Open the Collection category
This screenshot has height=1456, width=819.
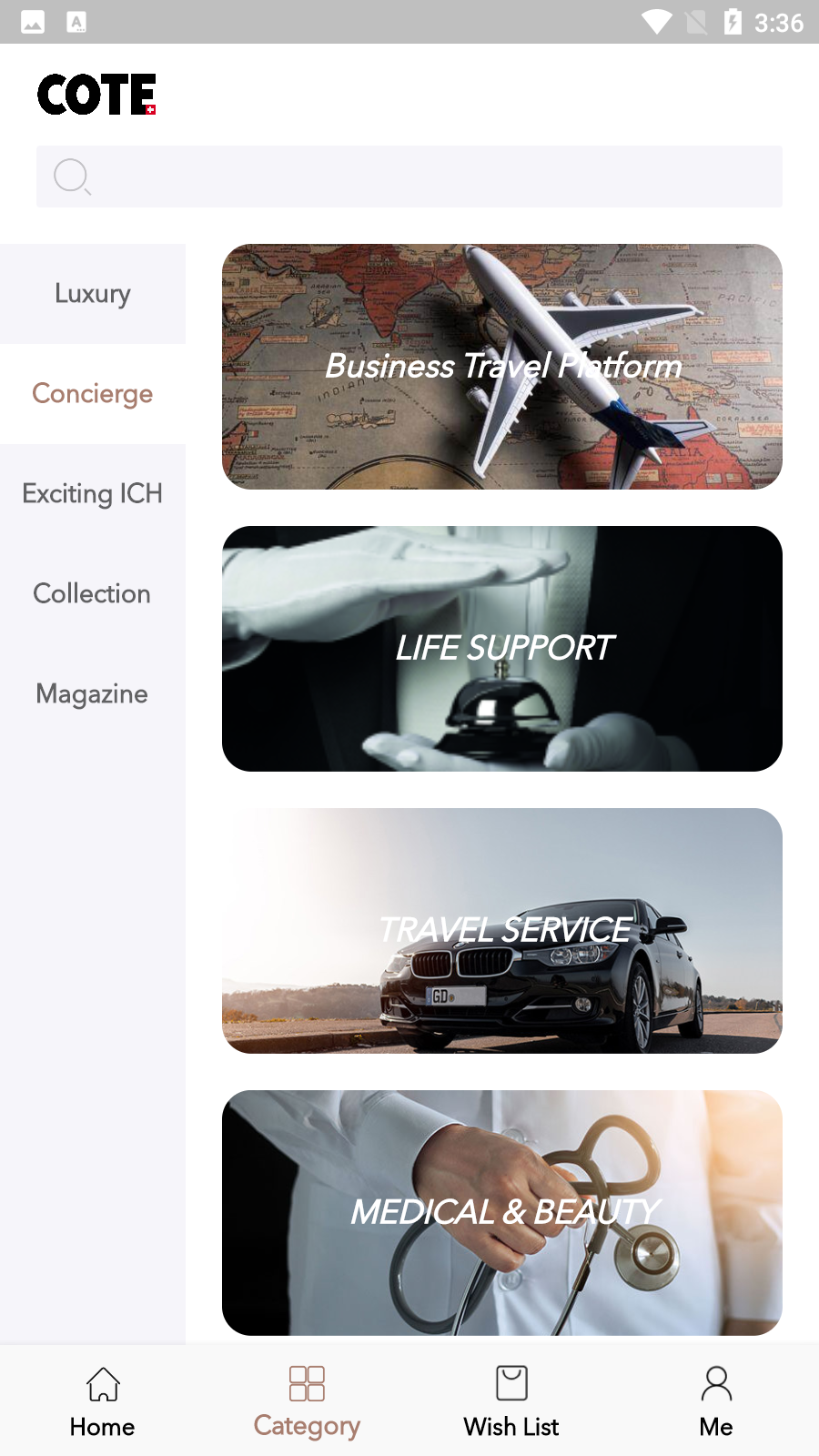tap(93, 594)
